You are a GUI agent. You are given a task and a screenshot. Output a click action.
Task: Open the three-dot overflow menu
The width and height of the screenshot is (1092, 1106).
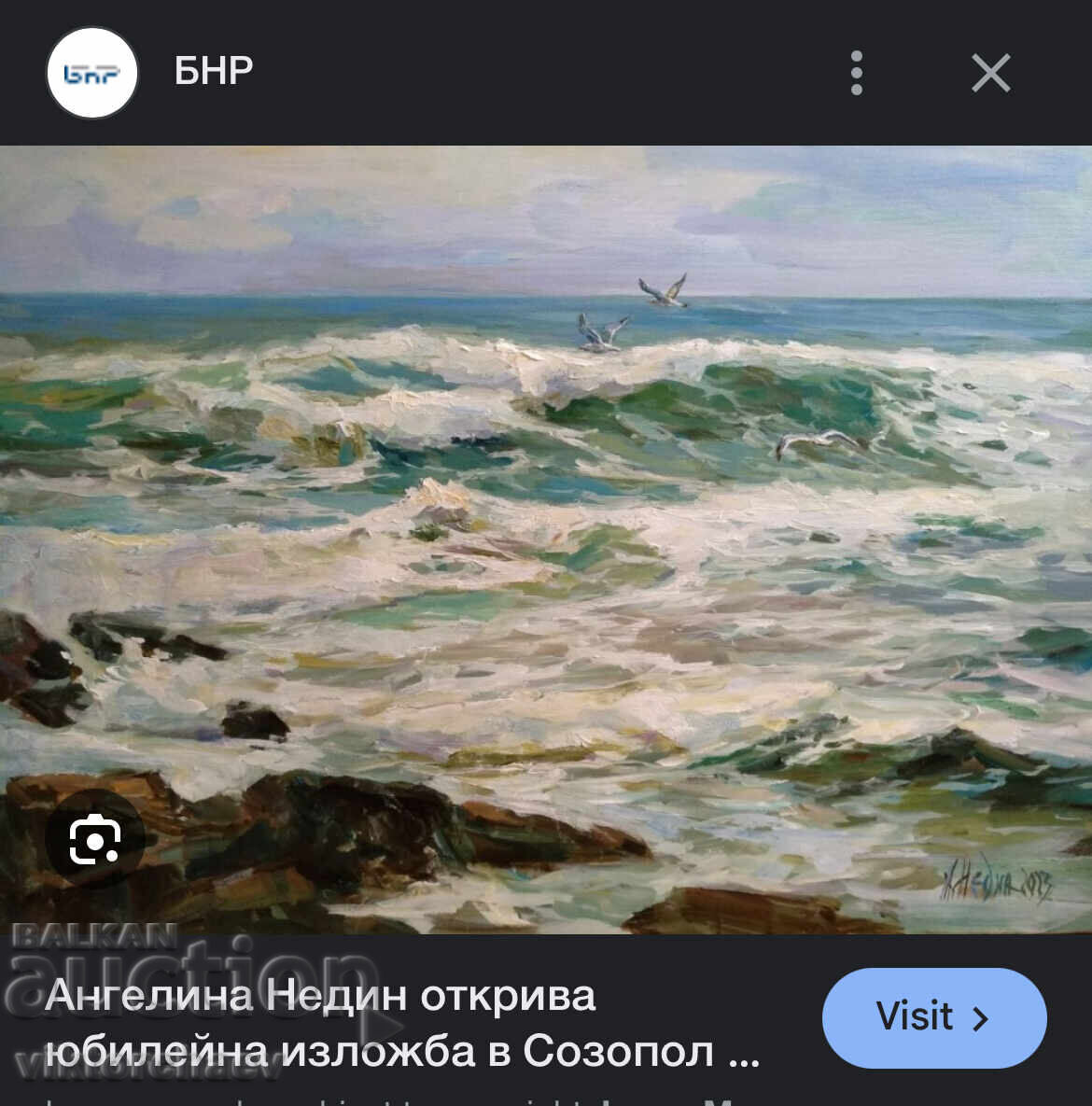856,73
